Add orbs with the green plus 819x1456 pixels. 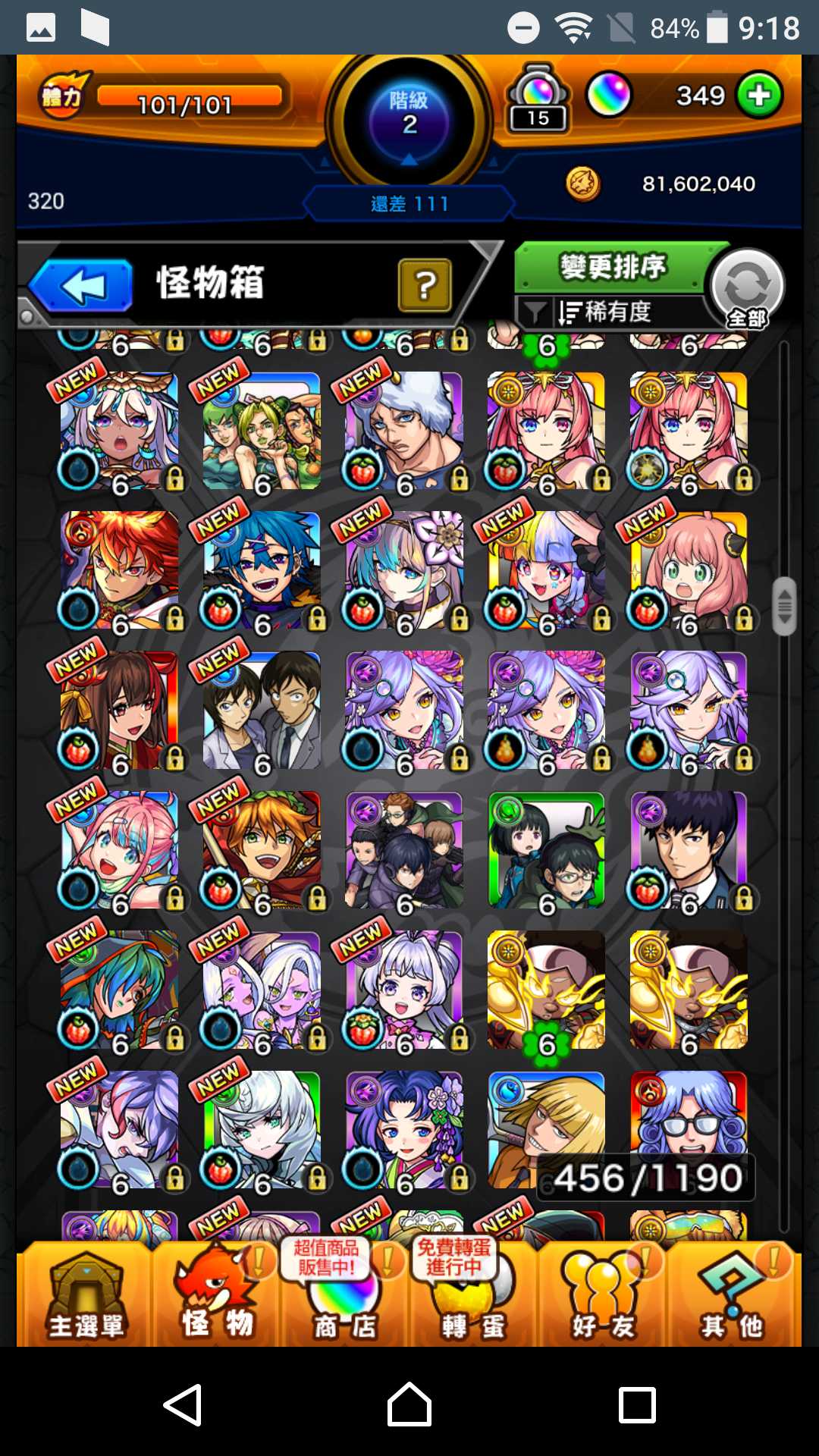[759, 96]
